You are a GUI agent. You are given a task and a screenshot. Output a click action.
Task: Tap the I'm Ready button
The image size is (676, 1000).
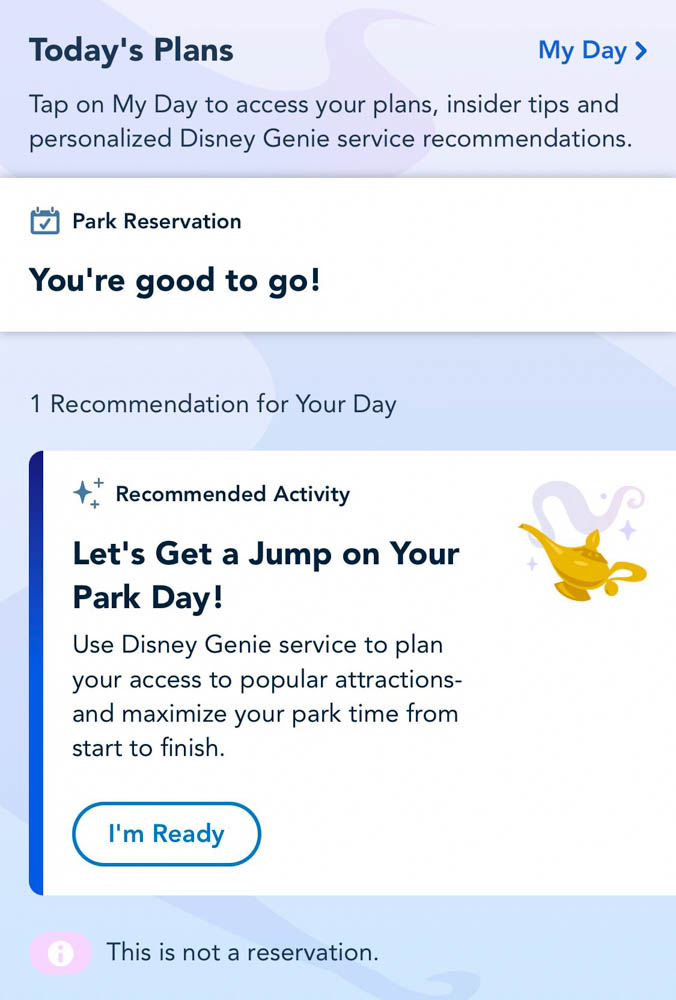166,834
